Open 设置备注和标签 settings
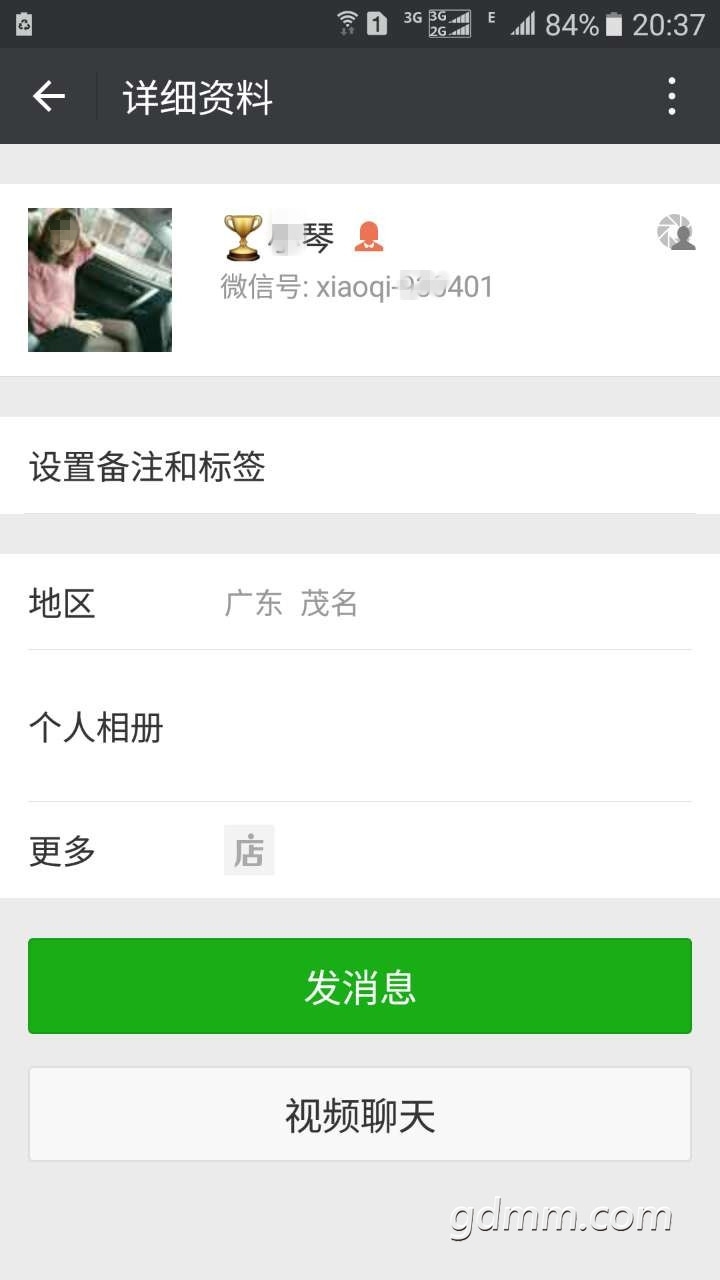 point(360,467)
